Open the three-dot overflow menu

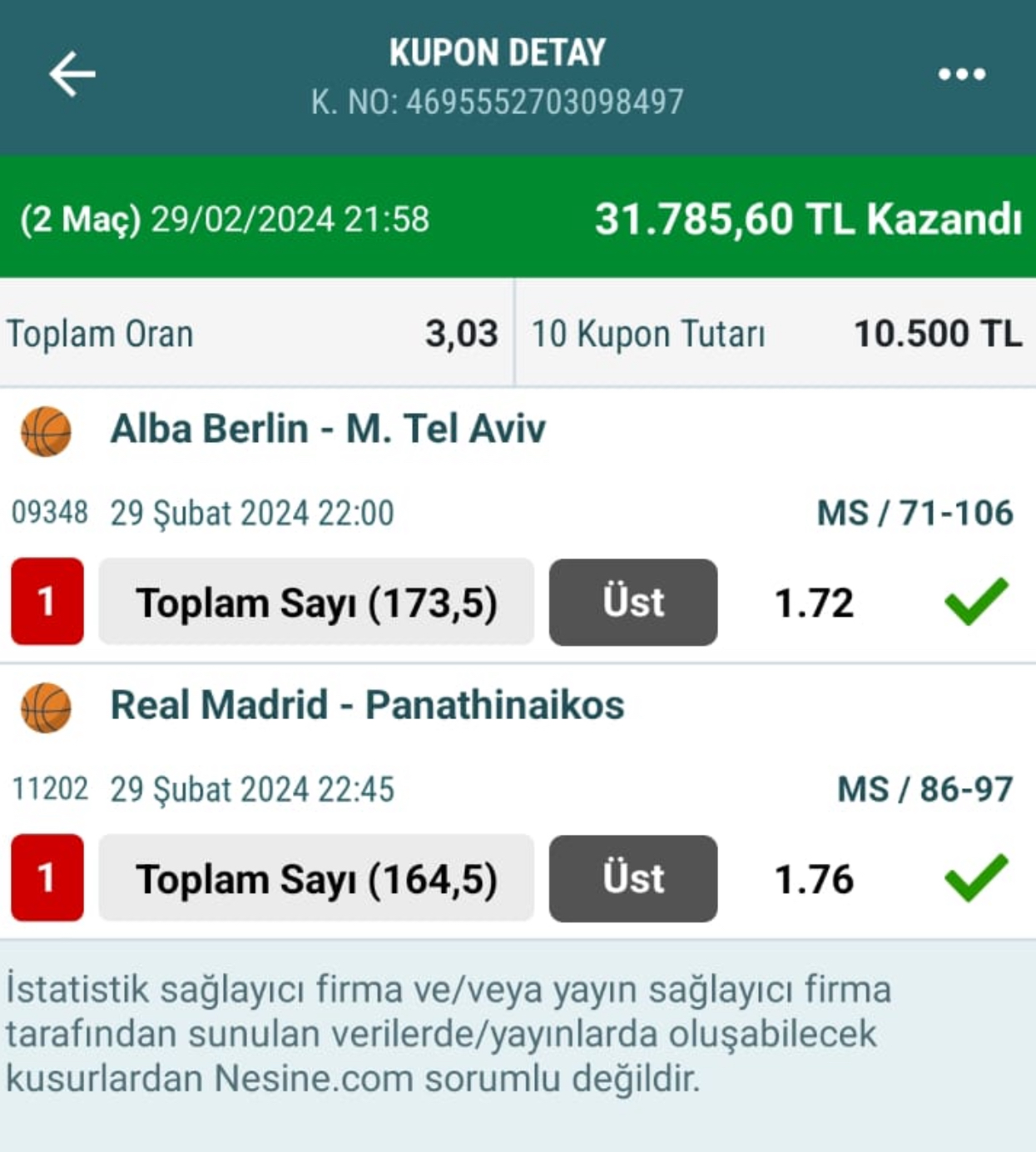coord(961,74)
